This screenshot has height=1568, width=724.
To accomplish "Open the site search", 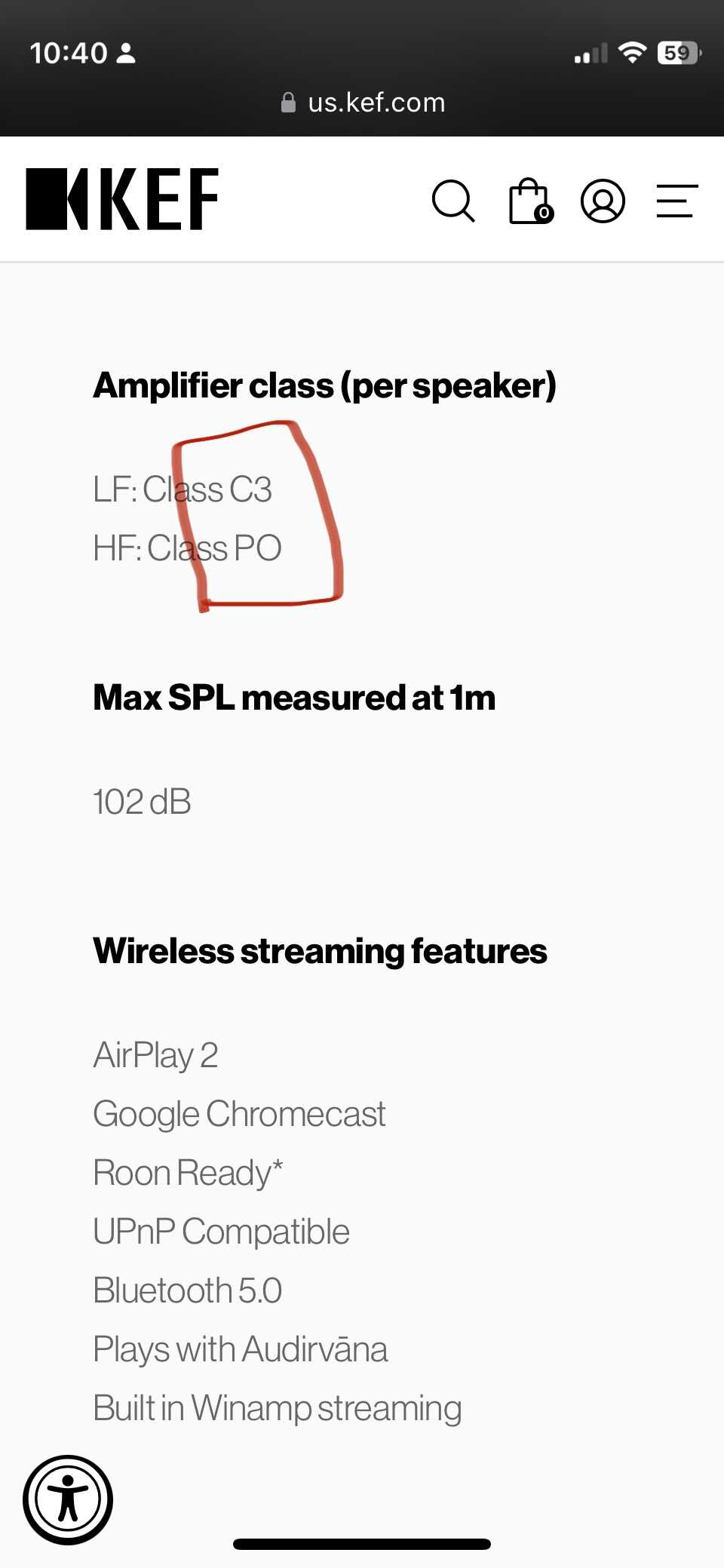I will [453, 201].
